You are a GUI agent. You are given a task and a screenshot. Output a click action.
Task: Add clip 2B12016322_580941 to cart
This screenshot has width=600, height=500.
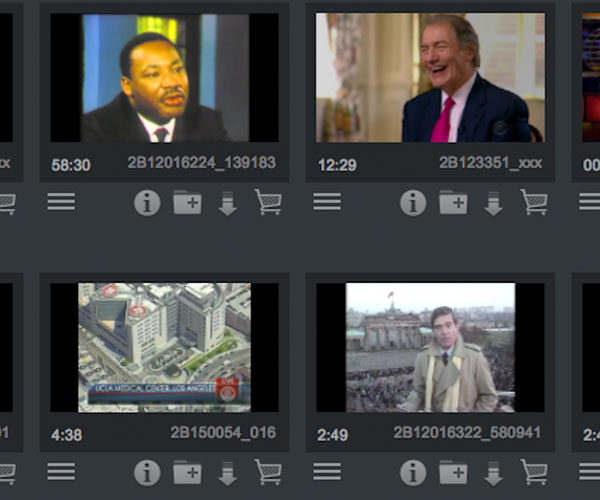pyautogui.click(x=534, y=472)
